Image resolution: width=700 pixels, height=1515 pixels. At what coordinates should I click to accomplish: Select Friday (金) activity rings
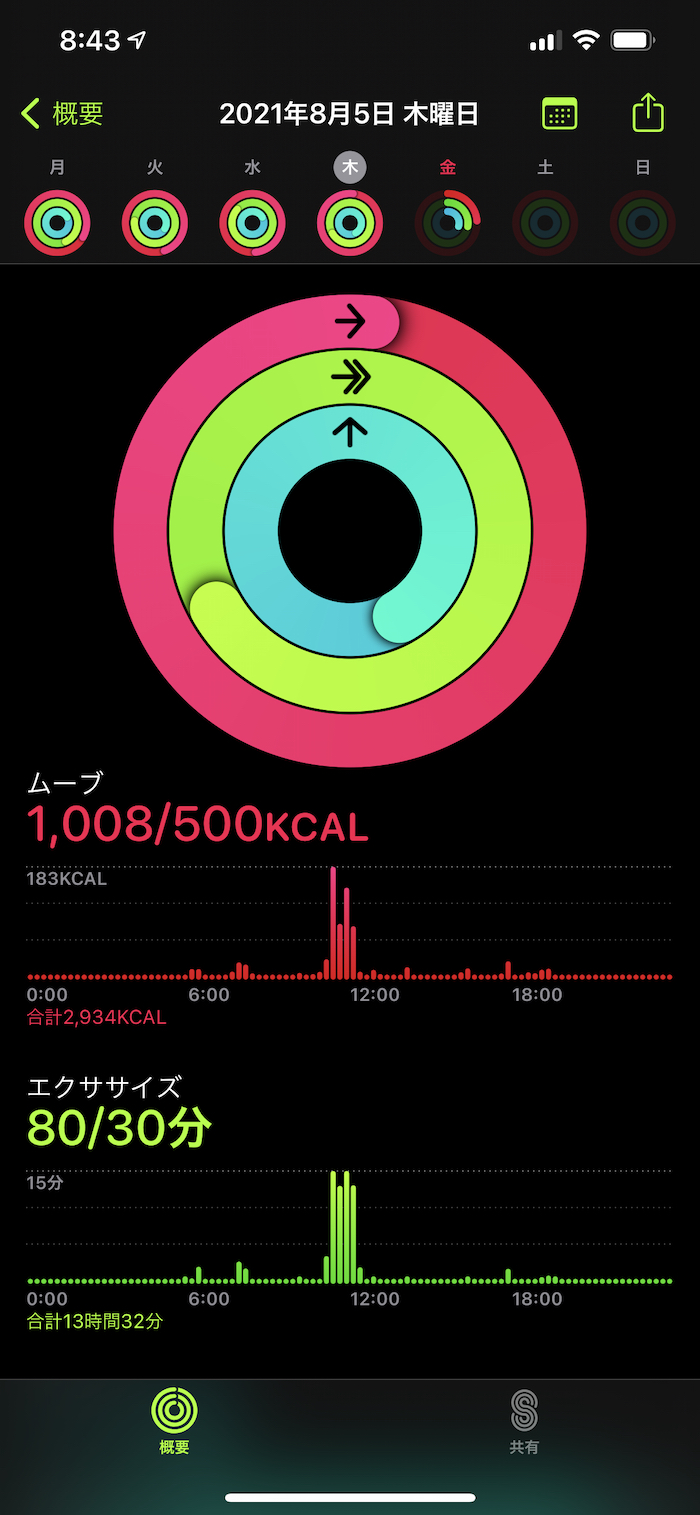tap(447, 222)
